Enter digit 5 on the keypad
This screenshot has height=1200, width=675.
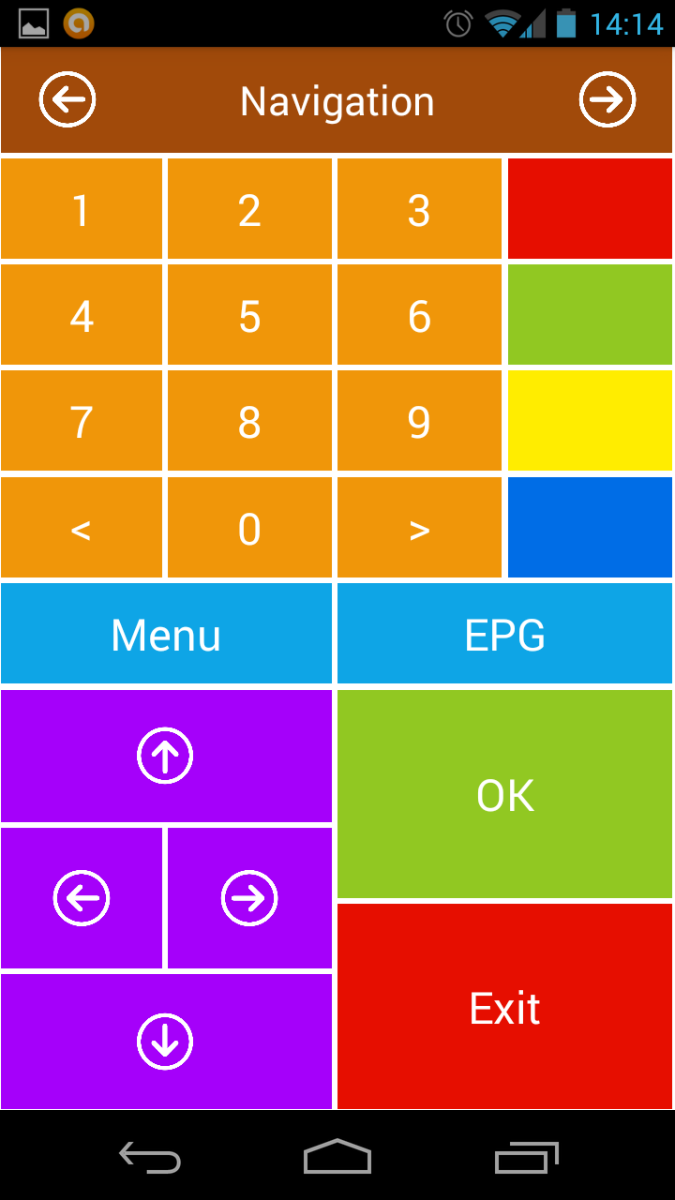(249, 316)
